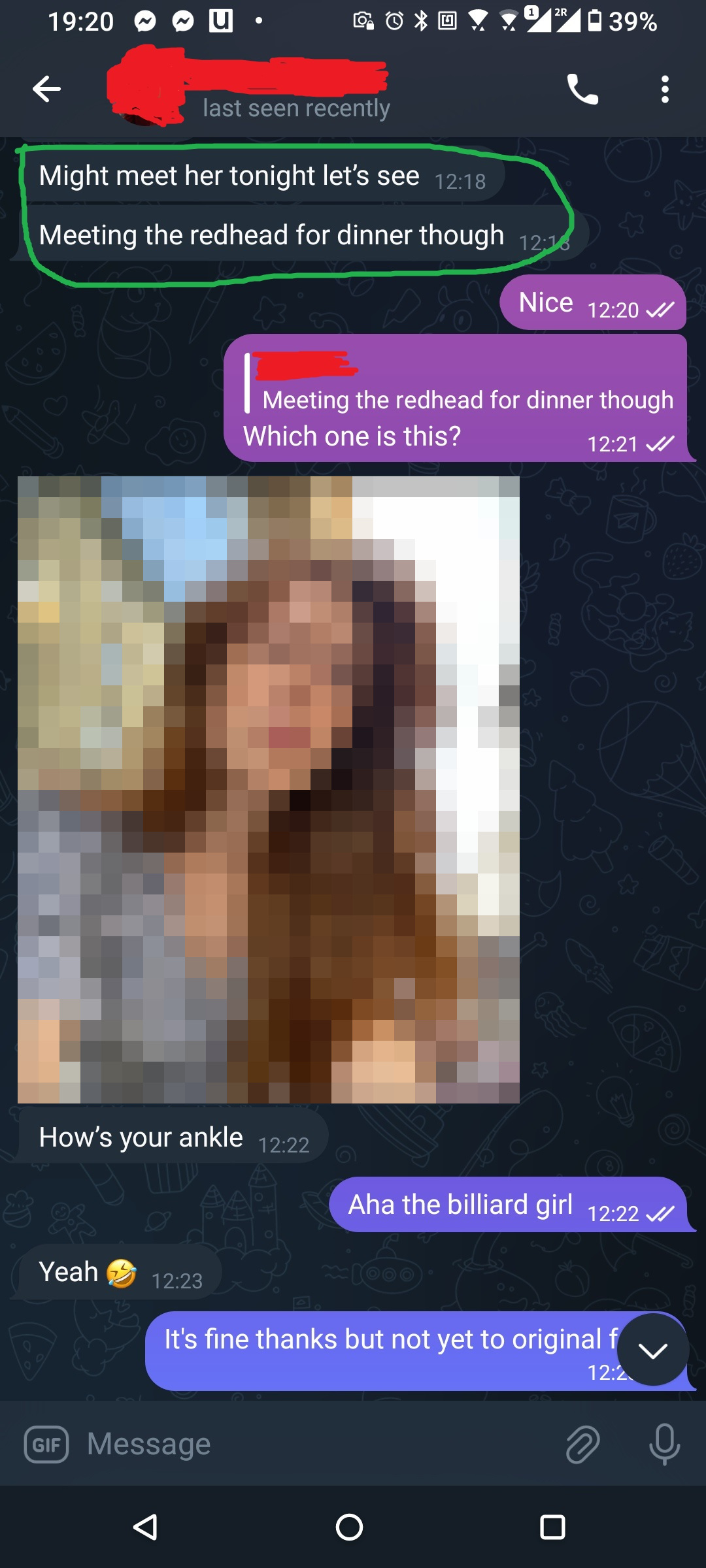
Task: Open the three-dot overflow menu
Action: pos(665,89)
